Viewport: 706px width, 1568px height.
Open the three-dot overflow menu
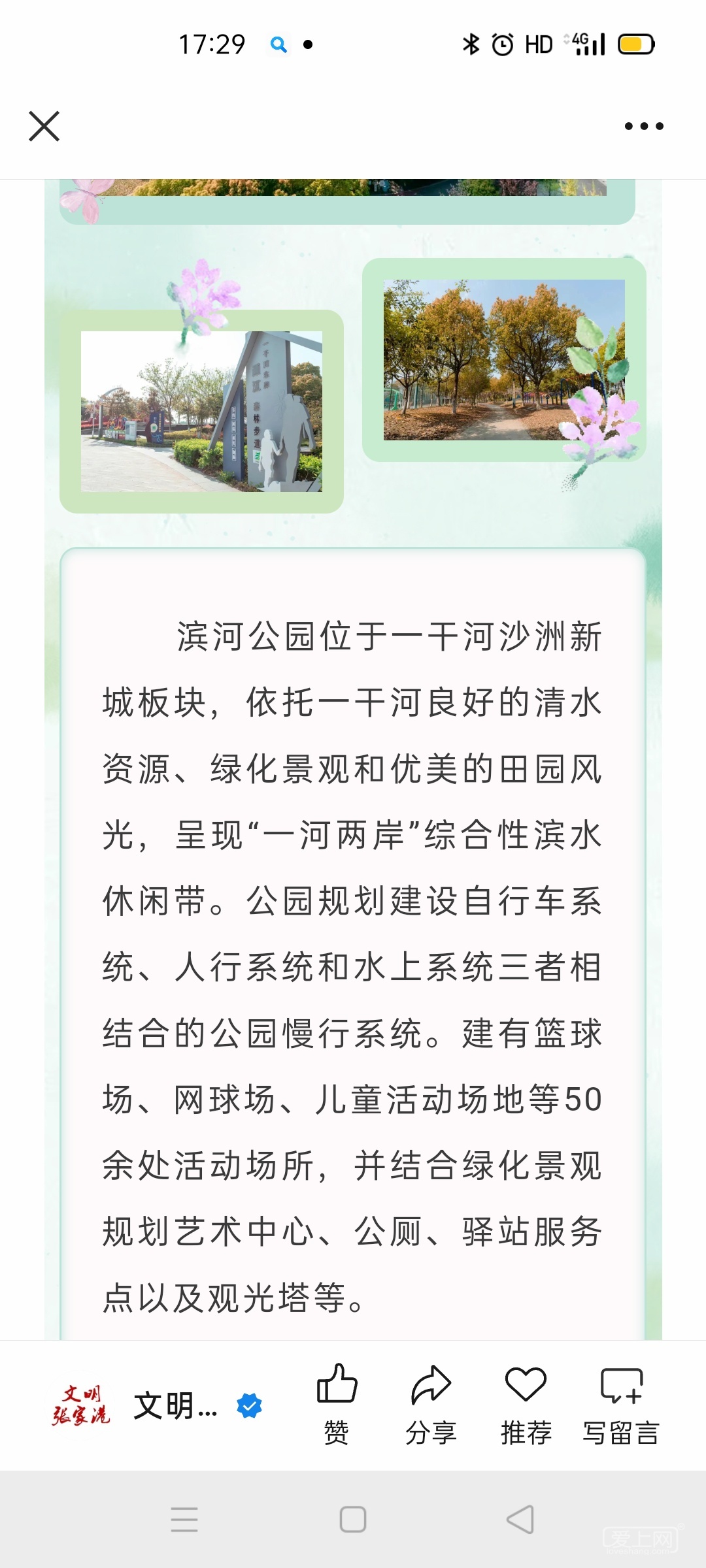pos(644,126)
